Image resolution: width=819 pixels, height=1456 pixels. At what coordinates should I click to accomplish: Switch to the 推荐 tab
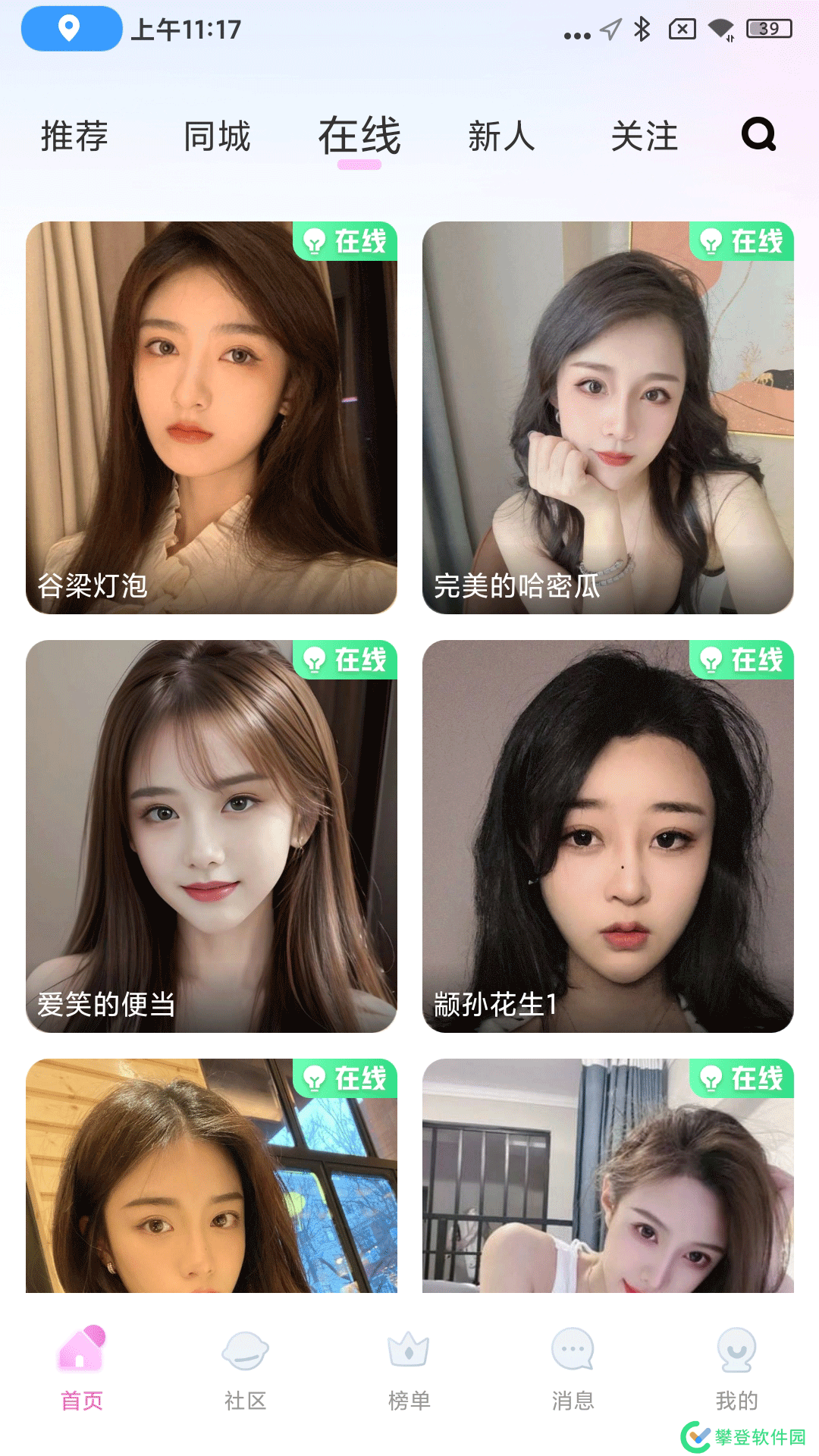[74, 136]
